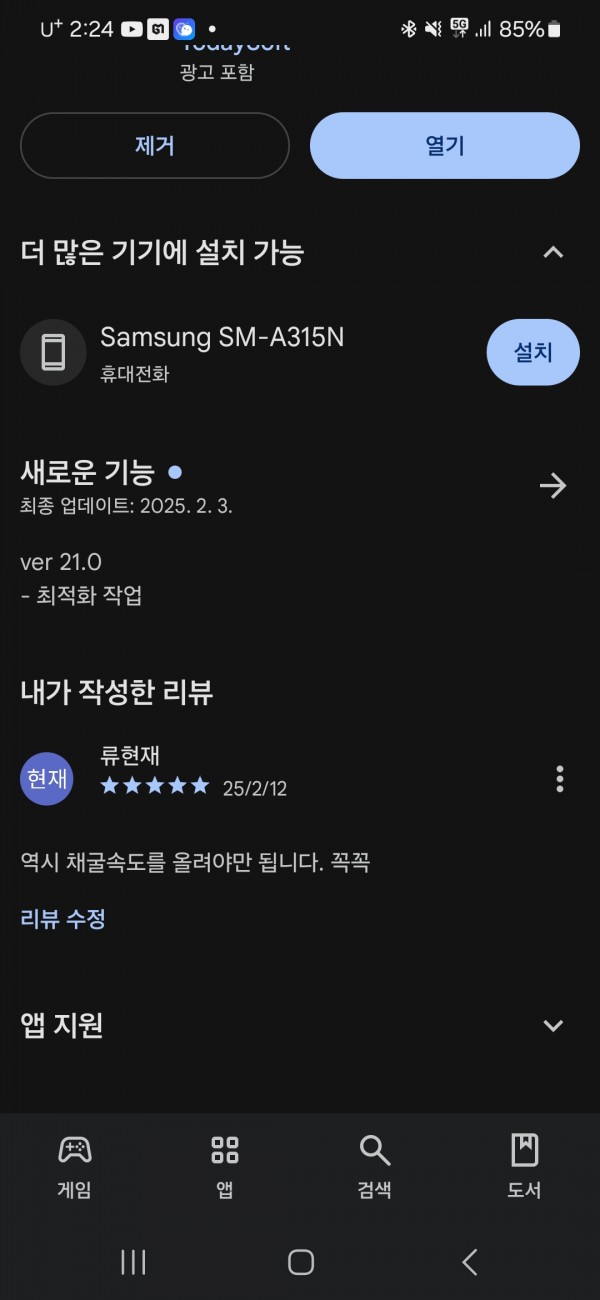Go to the 검색 tab
The image size is (600, 1300).
(375, 1166)
